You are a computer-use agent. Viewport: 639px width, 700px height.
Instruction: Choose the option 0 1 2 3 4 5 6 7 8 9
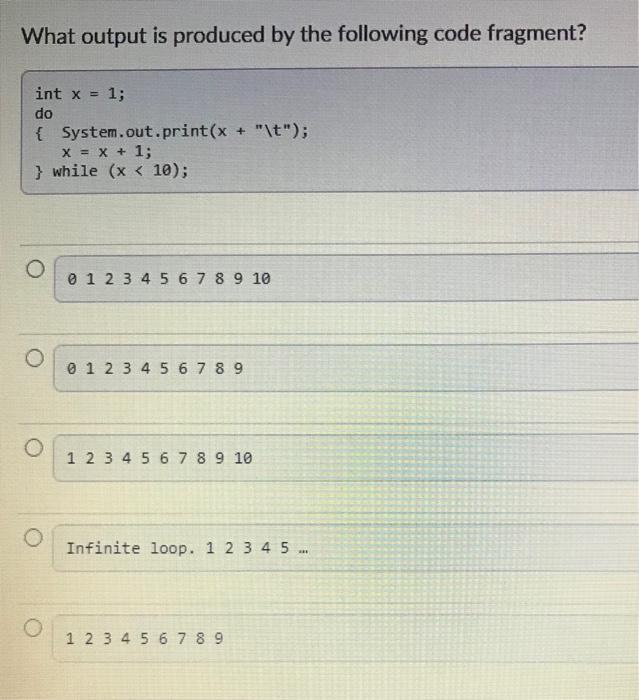click(35, 359)
